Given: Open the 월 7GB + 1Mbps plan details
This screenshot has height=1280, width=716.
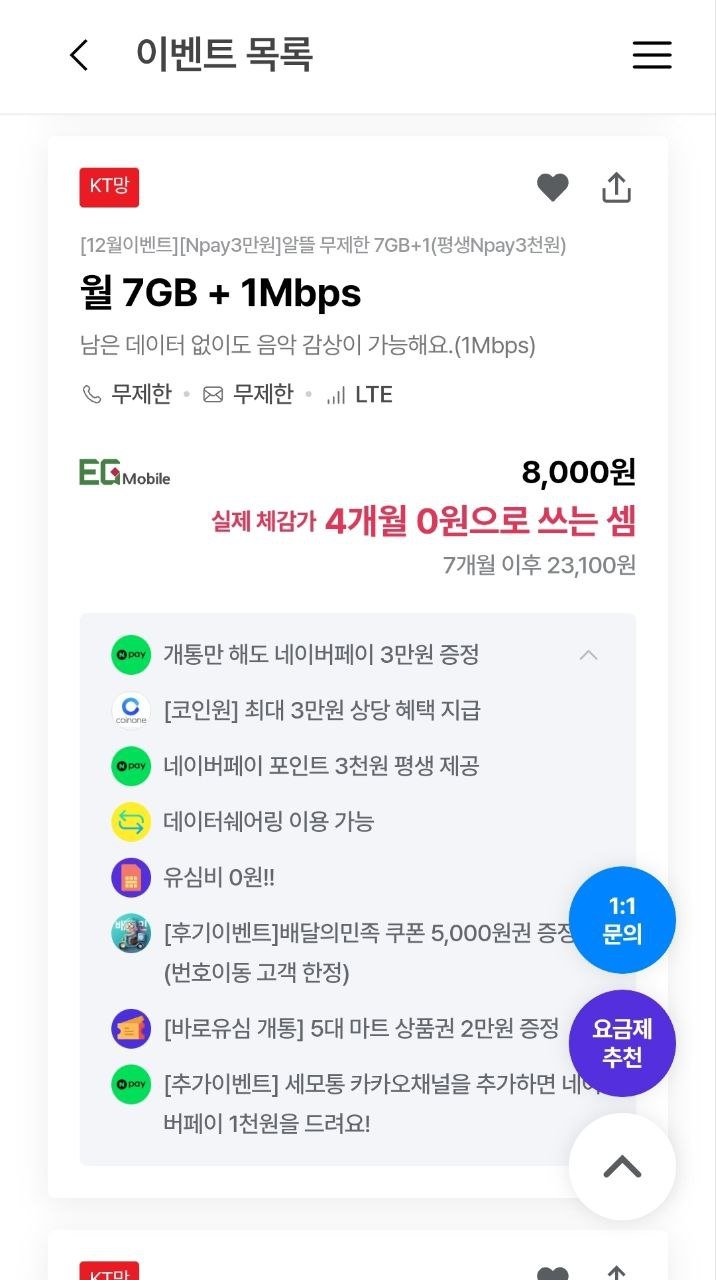Looking at the screenshot, I should point(220,293).
